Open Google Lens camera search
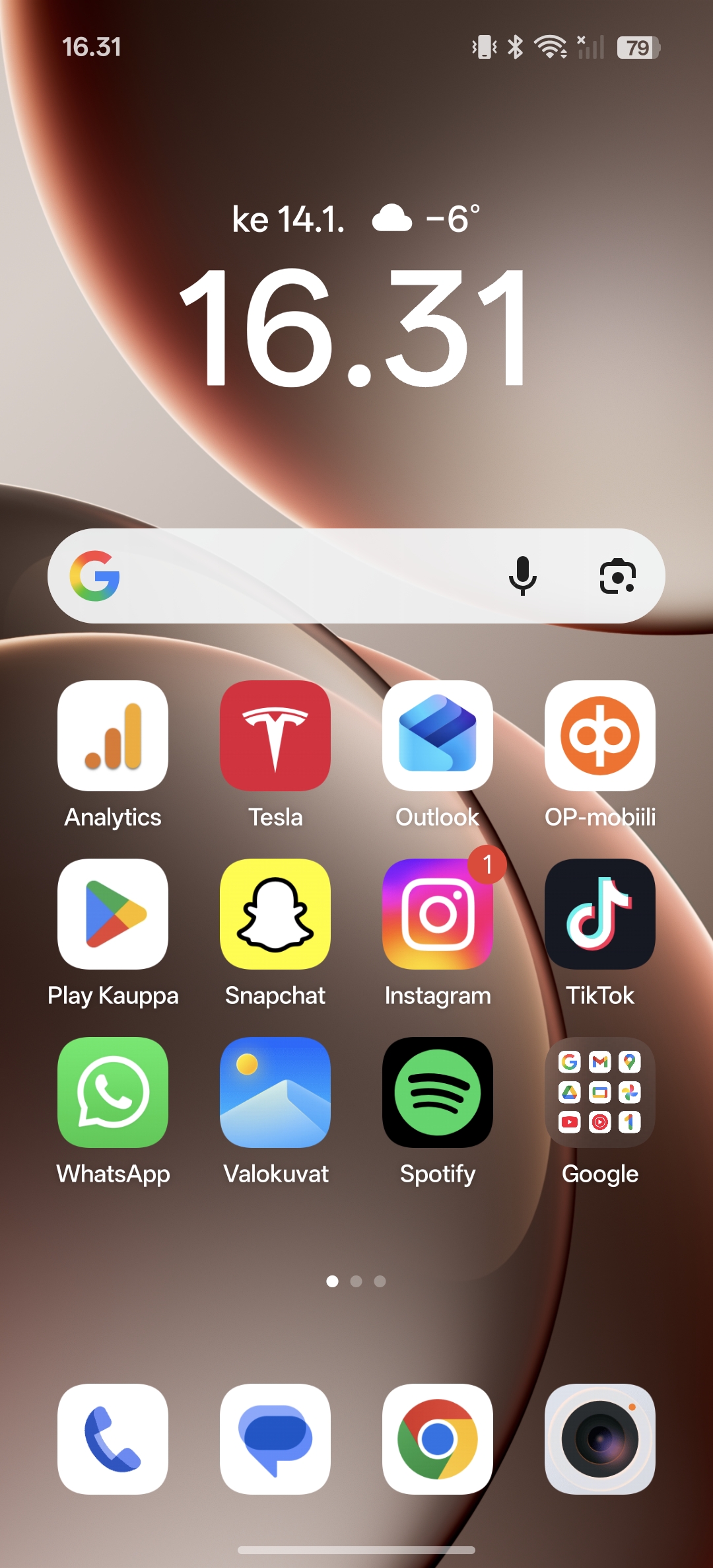This screenshot has width=713, height=1568. (x=617, y=576)
